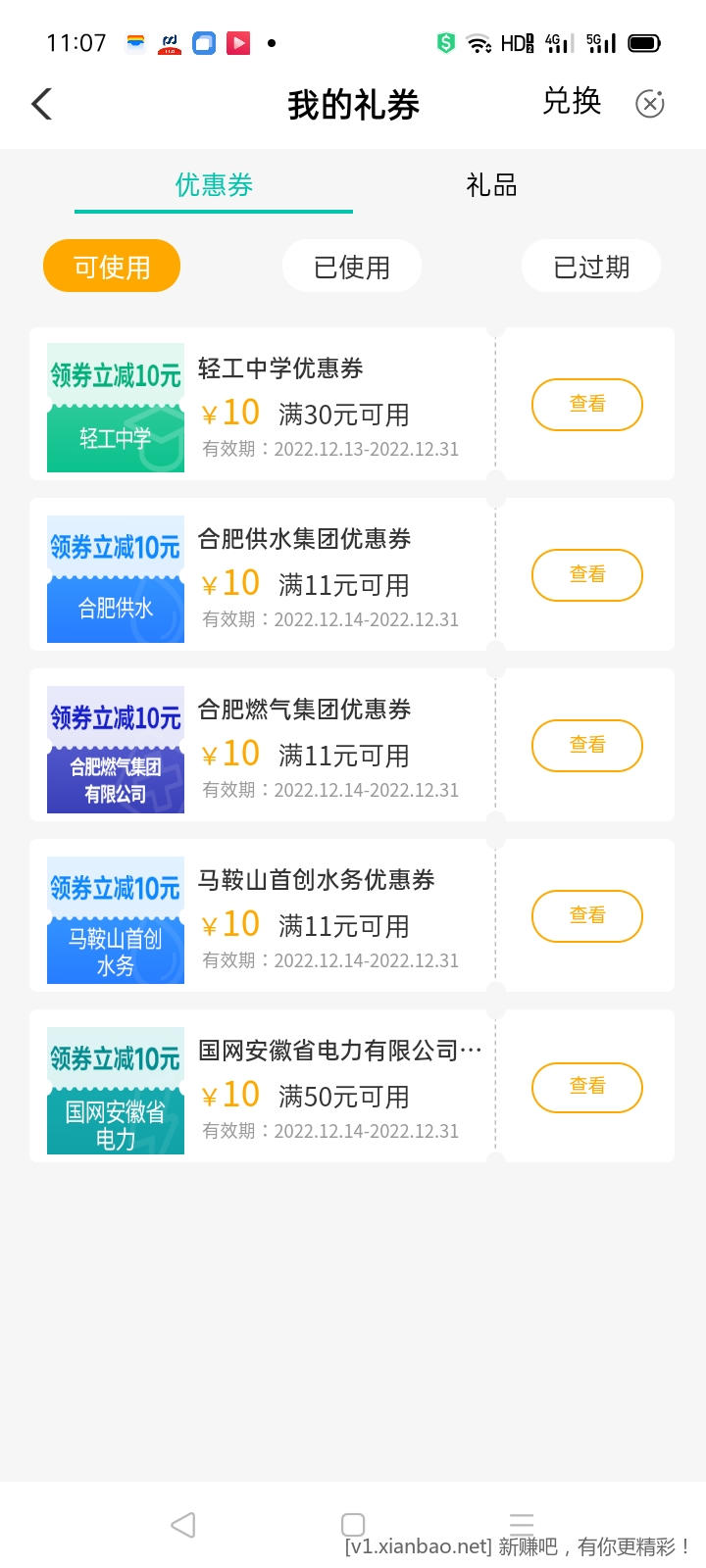Go back from 我的礼券 page

42,104
